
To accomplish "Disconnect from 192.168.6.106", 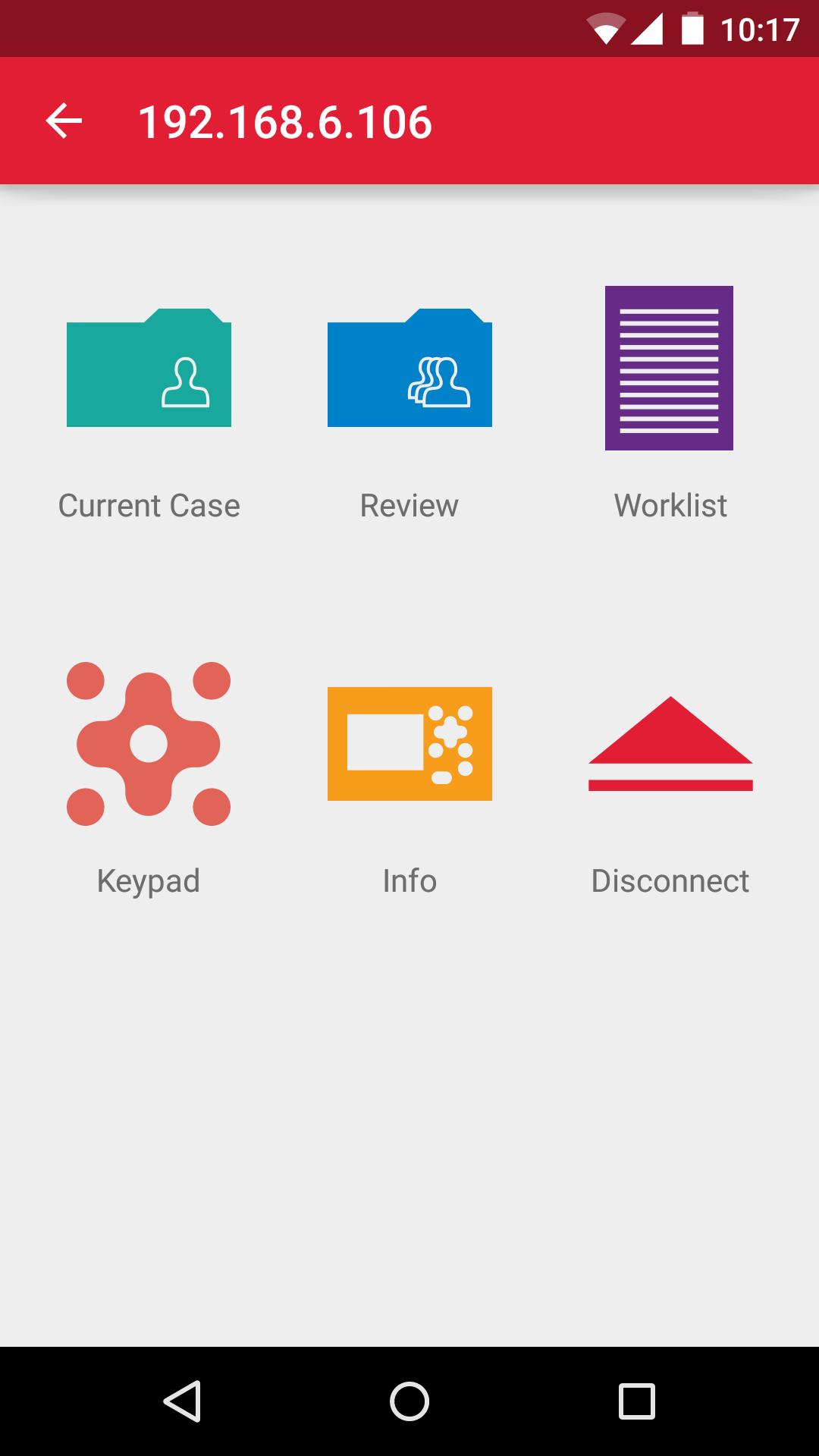I will (670, 744).
